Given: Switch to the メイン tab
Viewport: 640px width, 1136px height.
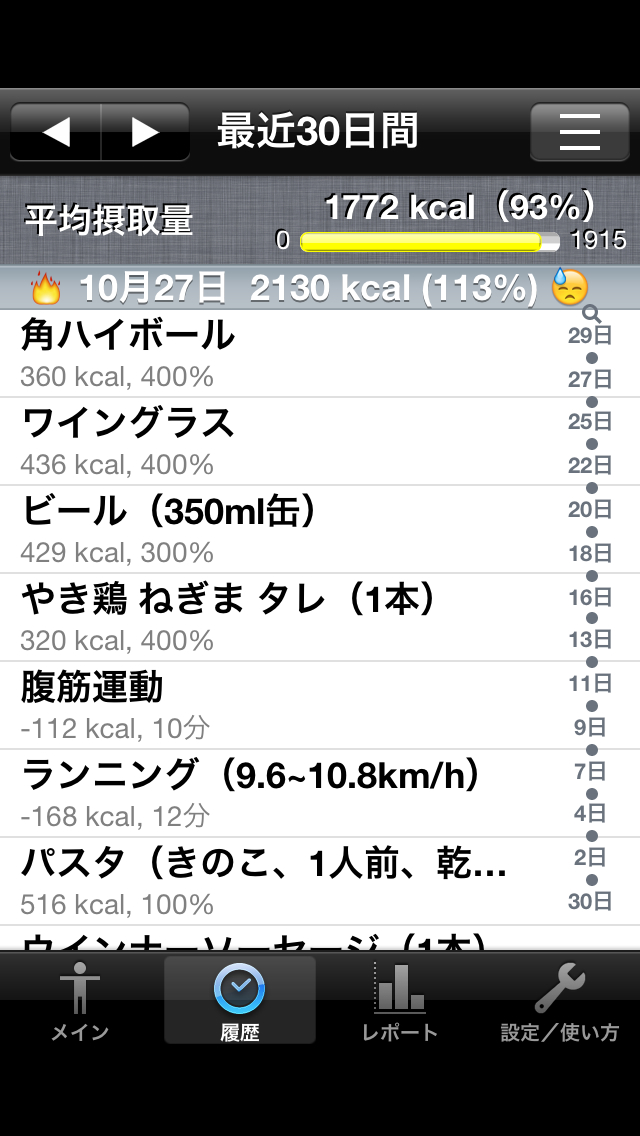Looking at the screenshot, I should [x=80, y=1001].
